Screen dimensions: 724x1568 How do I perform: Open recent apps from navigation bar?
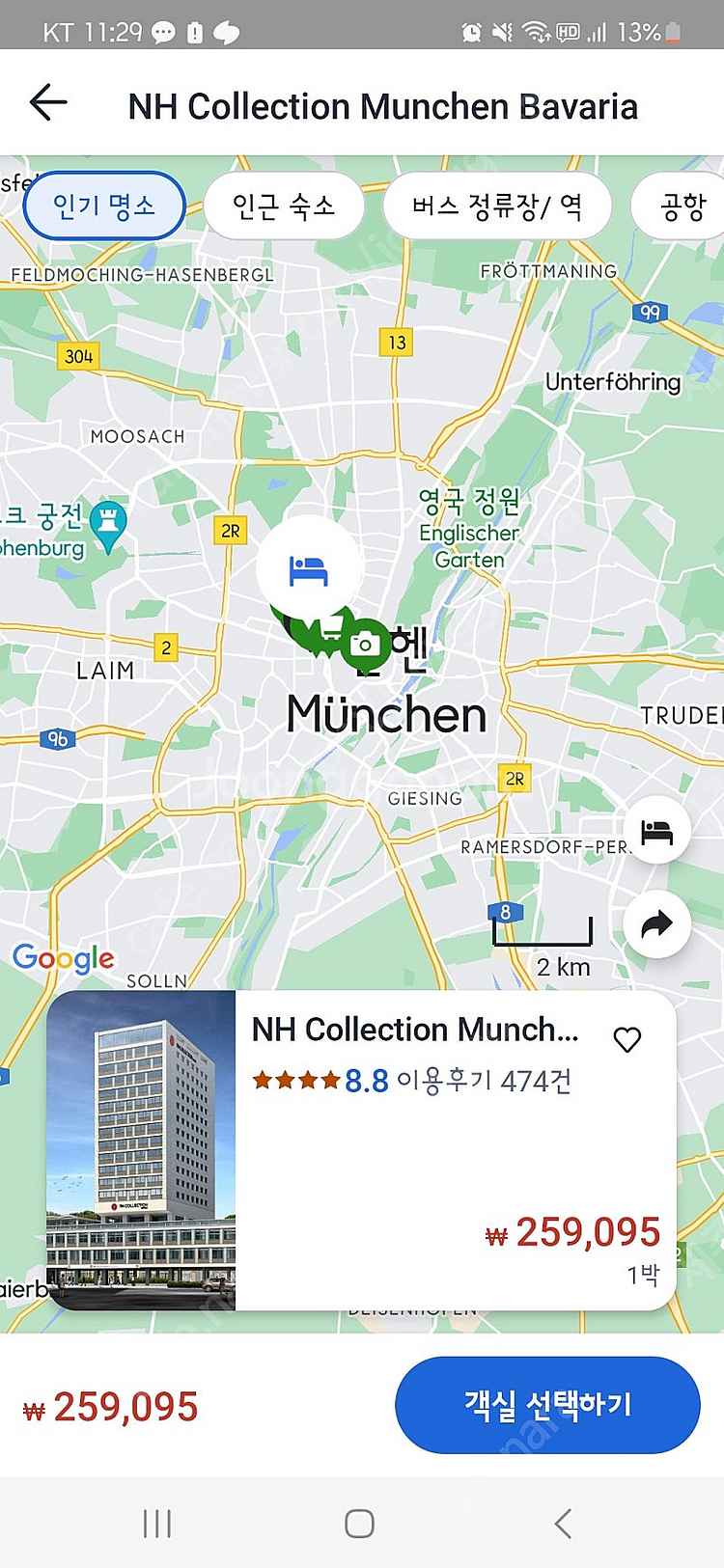[157, 1524]
